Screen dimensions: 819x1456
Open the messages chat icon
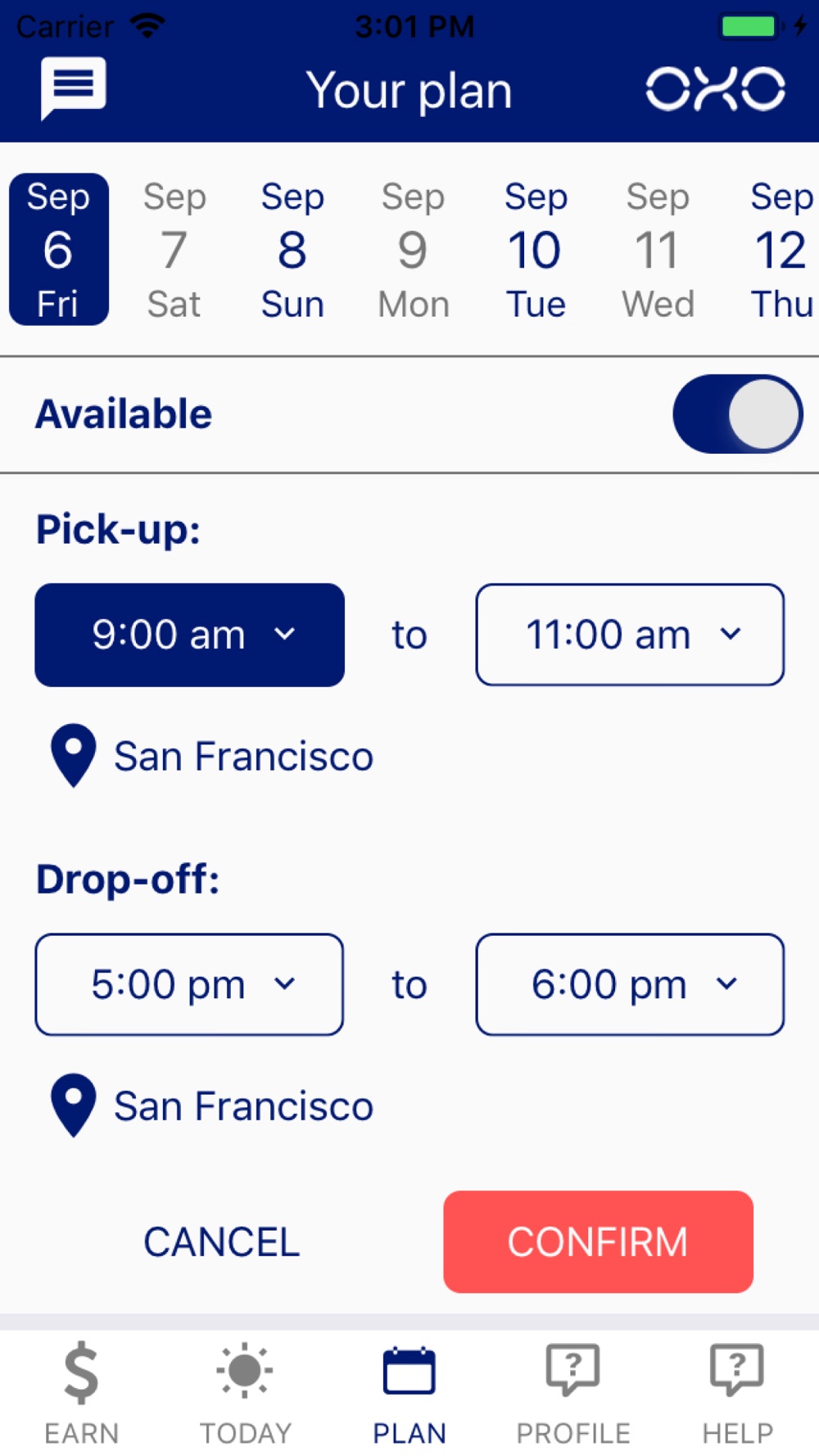pyautogui.click(x=73, y=88)
